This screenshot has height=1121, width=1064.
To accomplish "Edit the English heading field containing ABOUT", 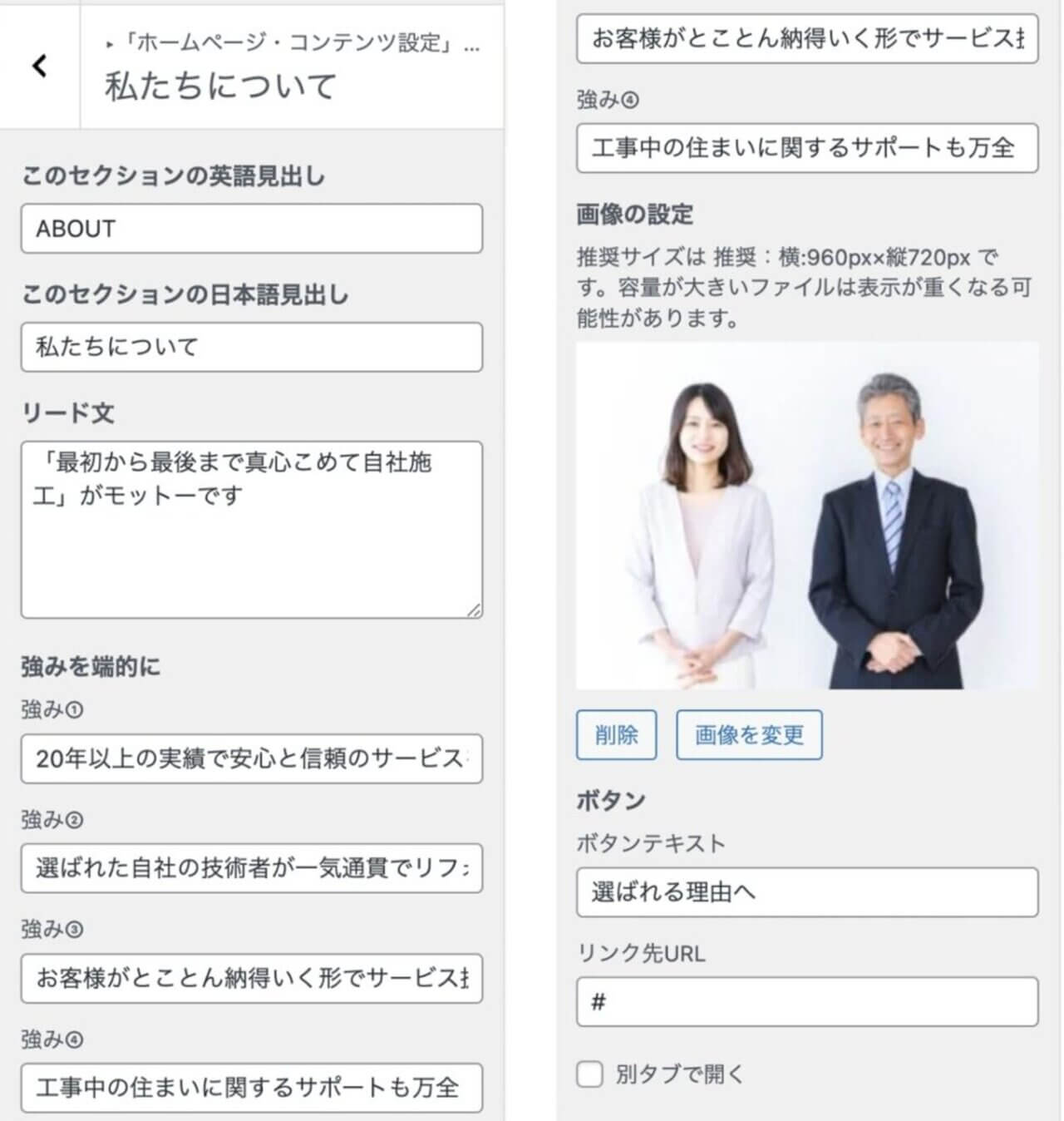I will (251, 229).
